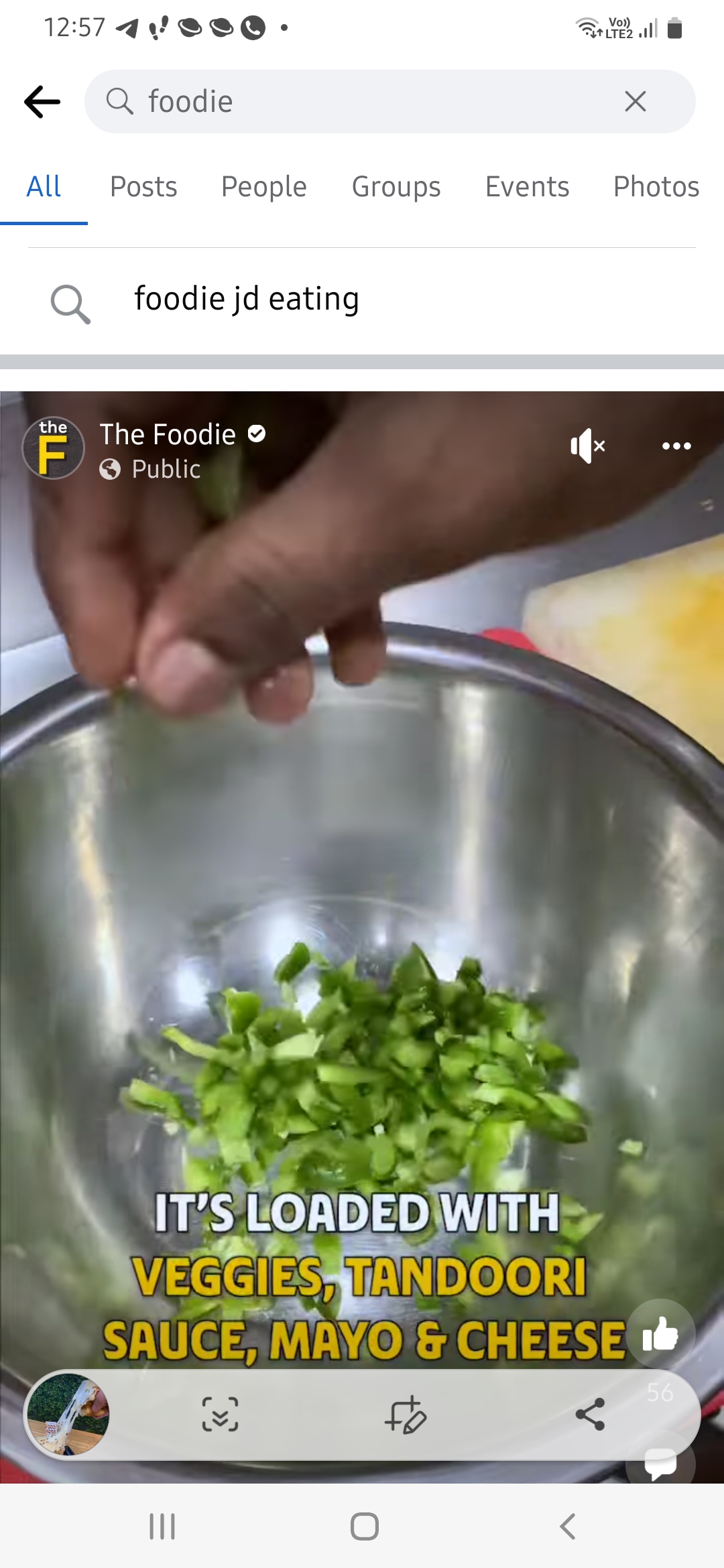The width and height of the screenshot is (724, 1568).
Task: Tap the scroll capture icon
Action: tap(221, 1414)
